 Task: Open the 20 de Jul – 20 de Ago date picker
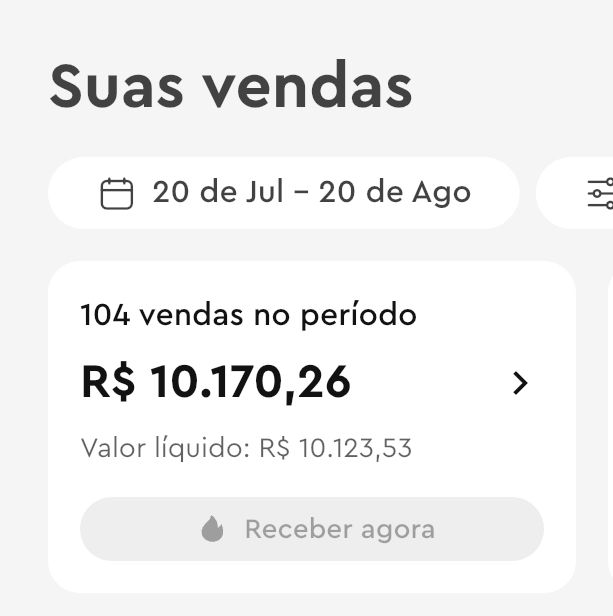284,192
